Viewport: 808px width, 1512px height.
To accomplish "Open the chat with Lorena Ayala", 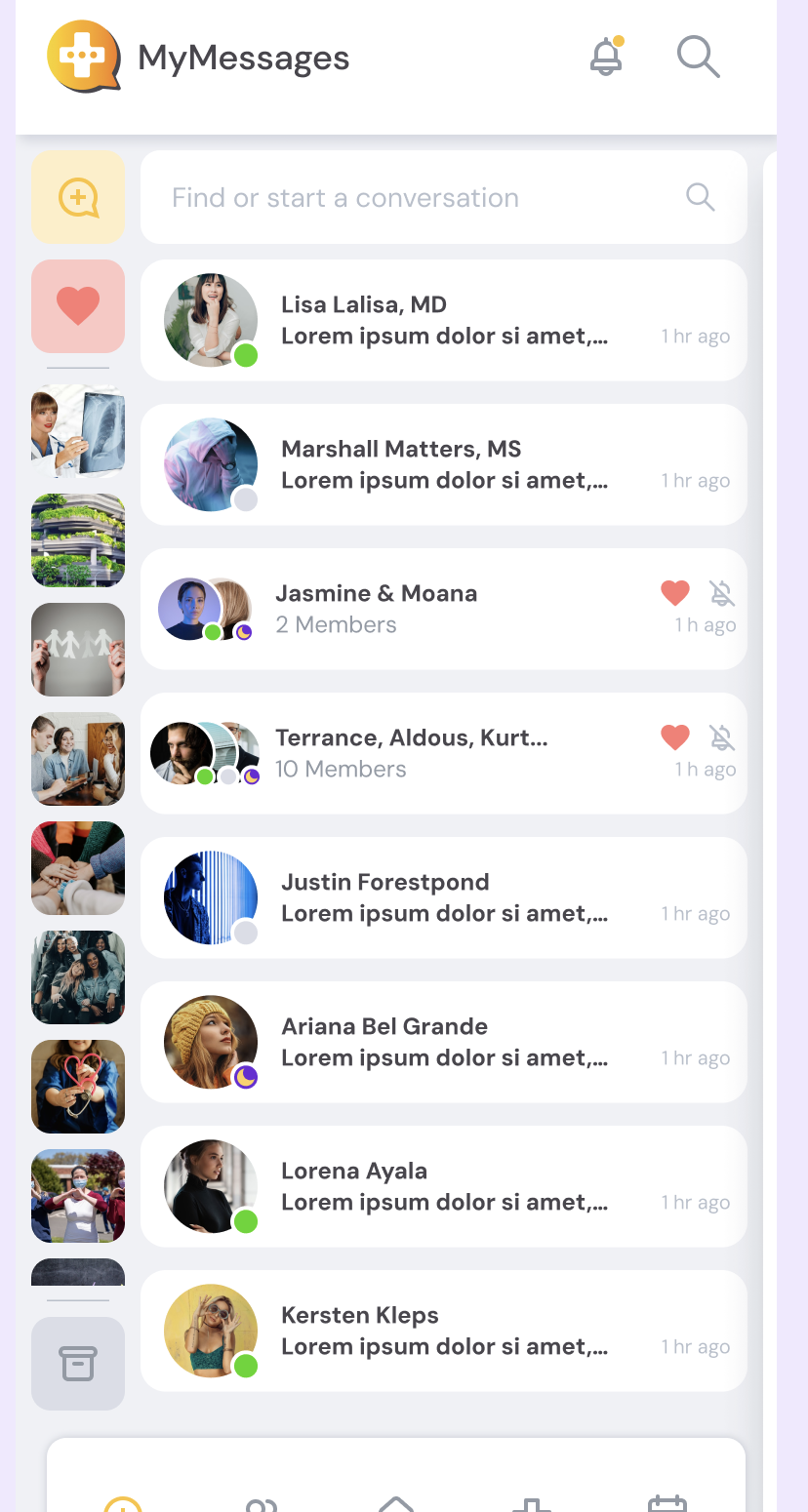I will tap(444, 1186).
